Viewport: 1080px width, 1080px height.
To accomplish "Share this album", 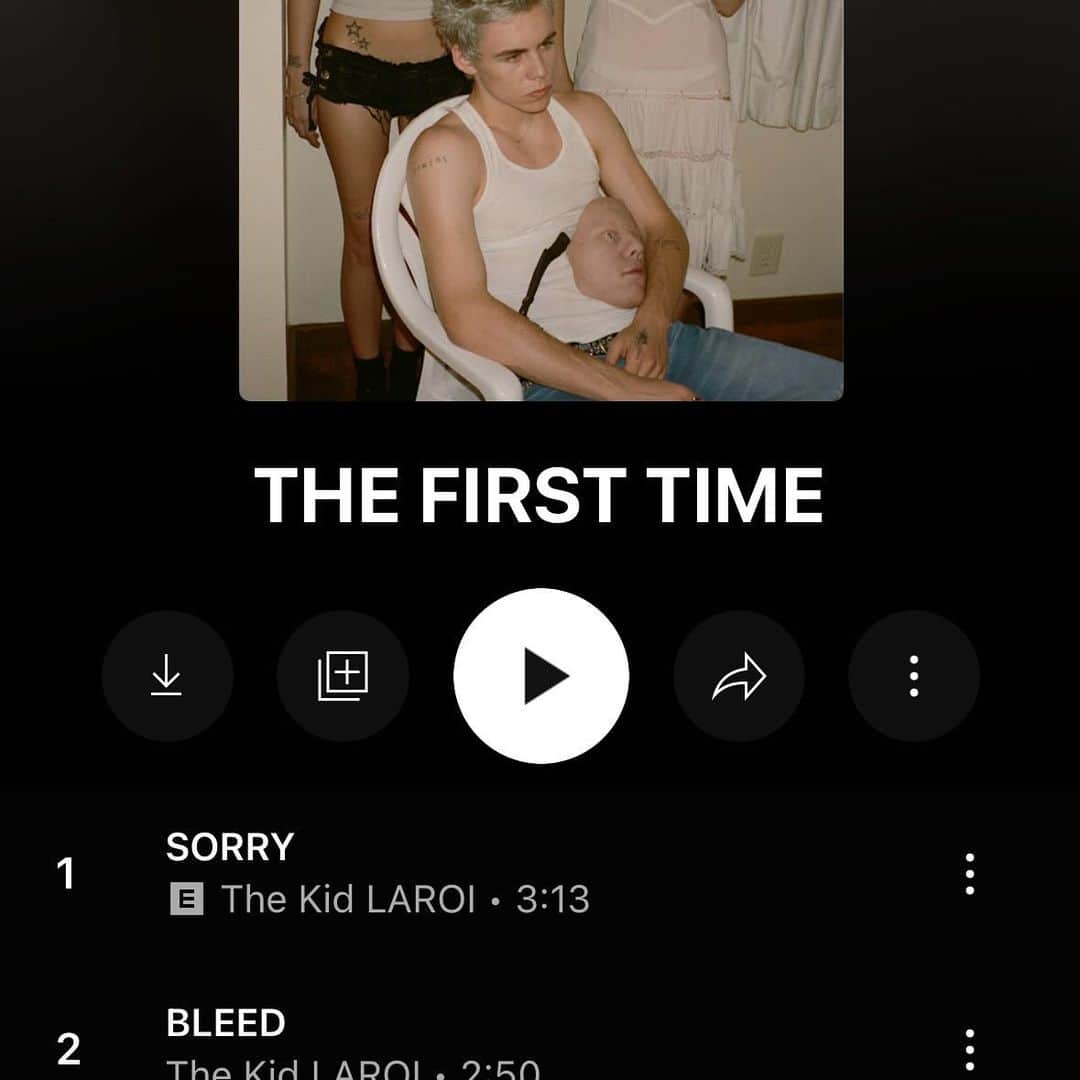I will [739, 676].
